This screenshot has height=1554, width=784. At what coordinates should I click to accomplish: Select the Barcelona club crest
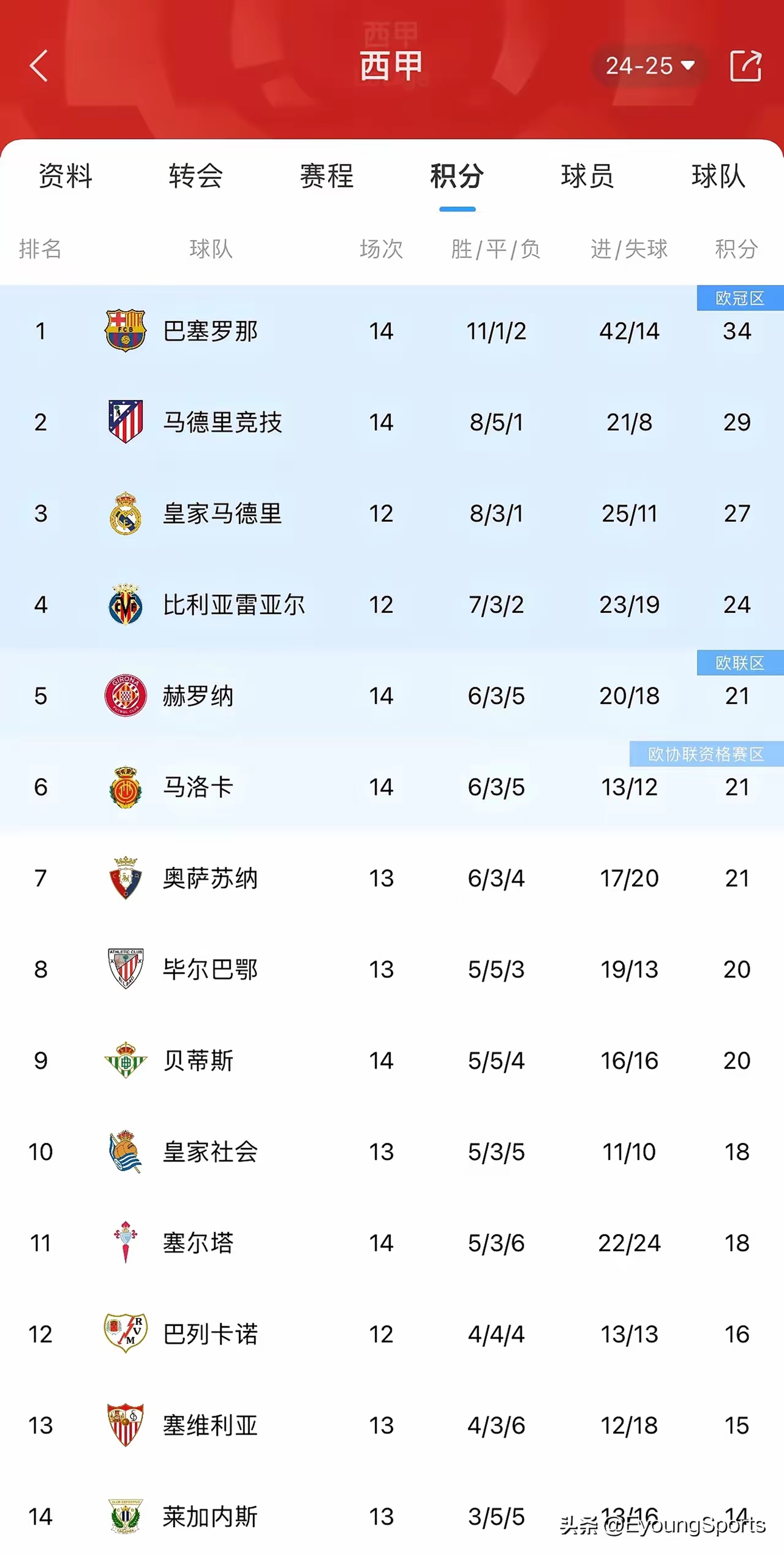[124, 330]
